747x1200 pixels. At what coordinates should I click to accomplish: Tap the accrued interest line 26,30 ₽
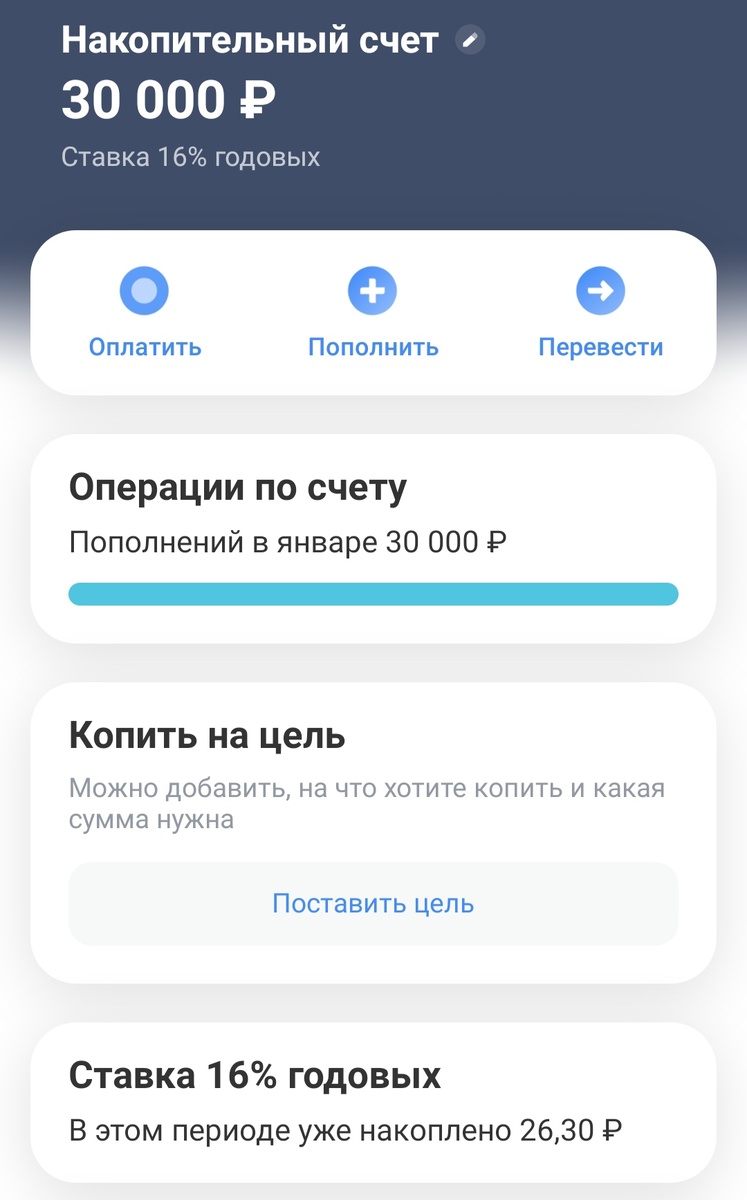[x=345, y=1130]
